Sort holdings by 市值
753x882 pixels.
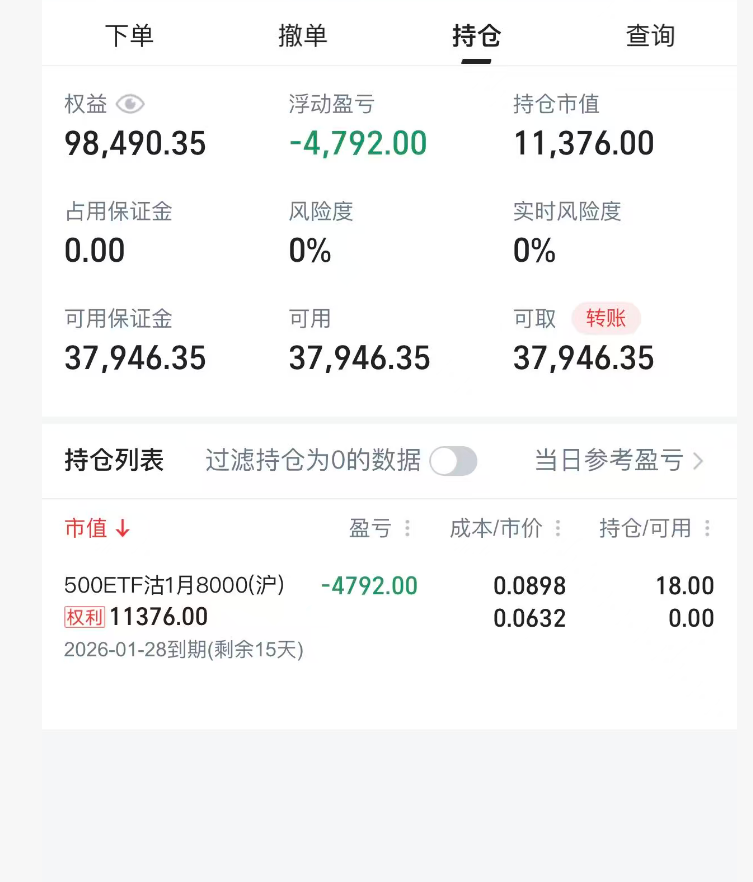point(97,529)
